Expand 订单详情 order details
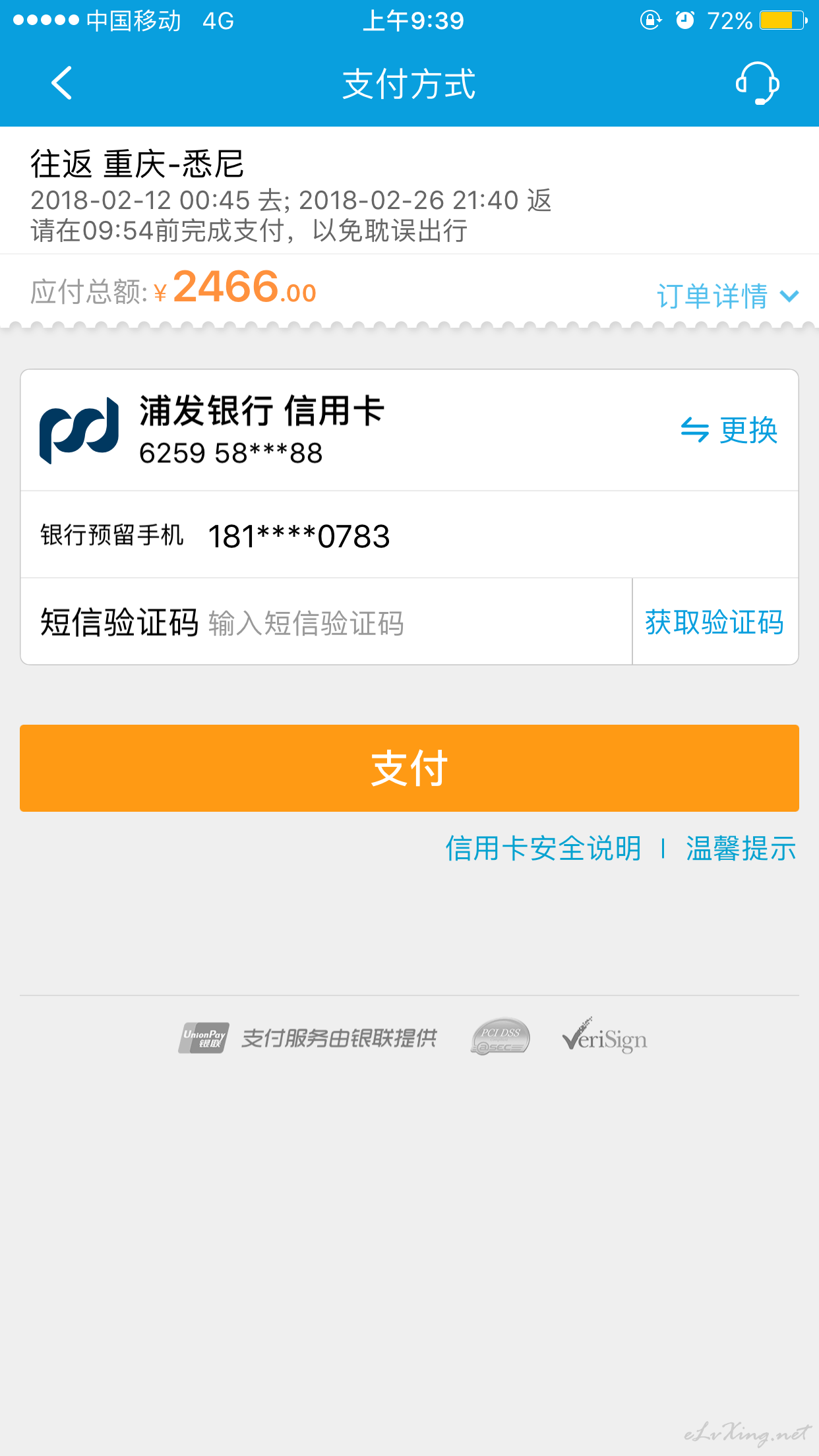The image size is (819, 1456). 728,296
